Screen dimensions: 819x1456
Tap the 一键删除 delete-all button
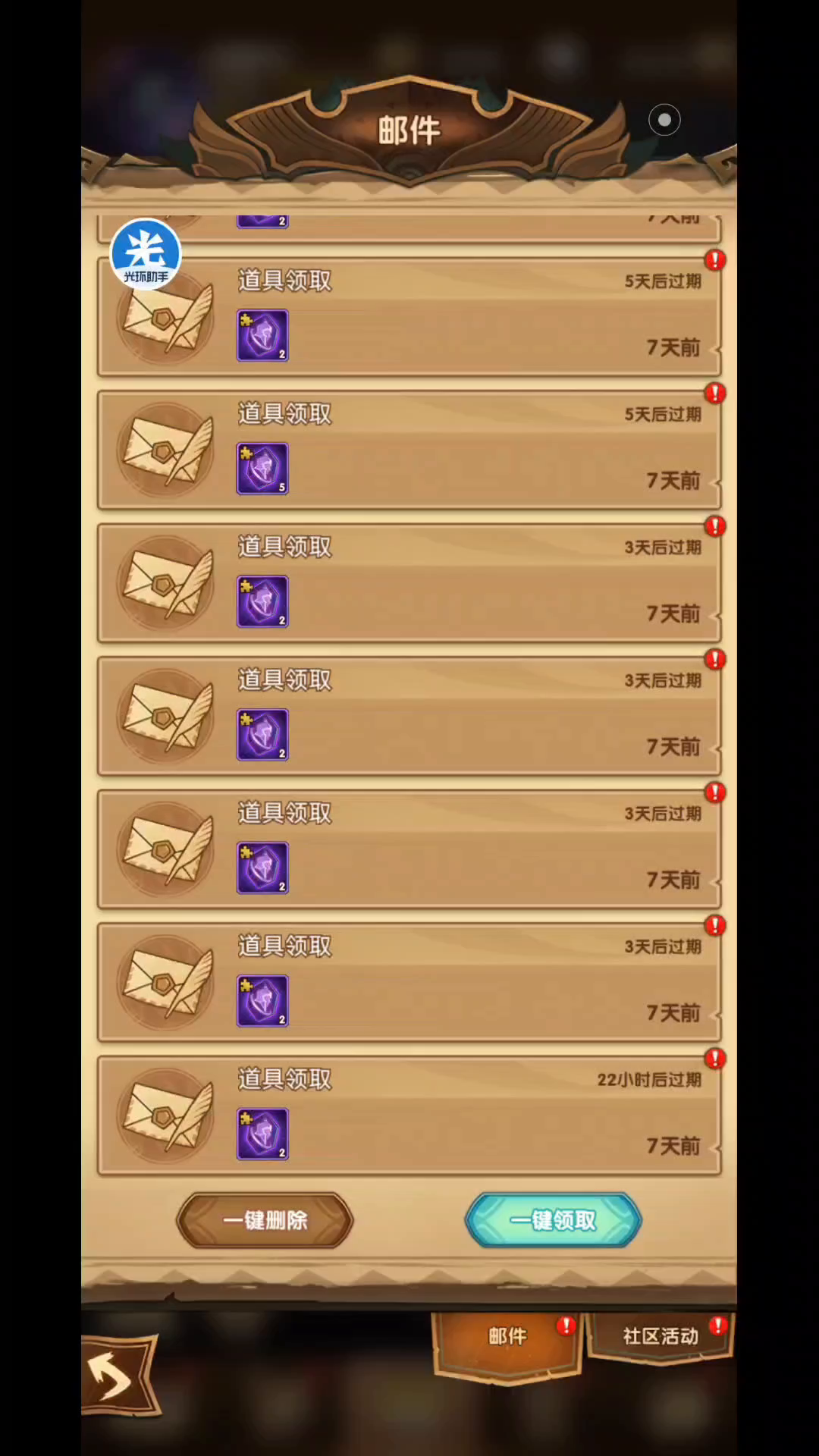(265, 1220)
